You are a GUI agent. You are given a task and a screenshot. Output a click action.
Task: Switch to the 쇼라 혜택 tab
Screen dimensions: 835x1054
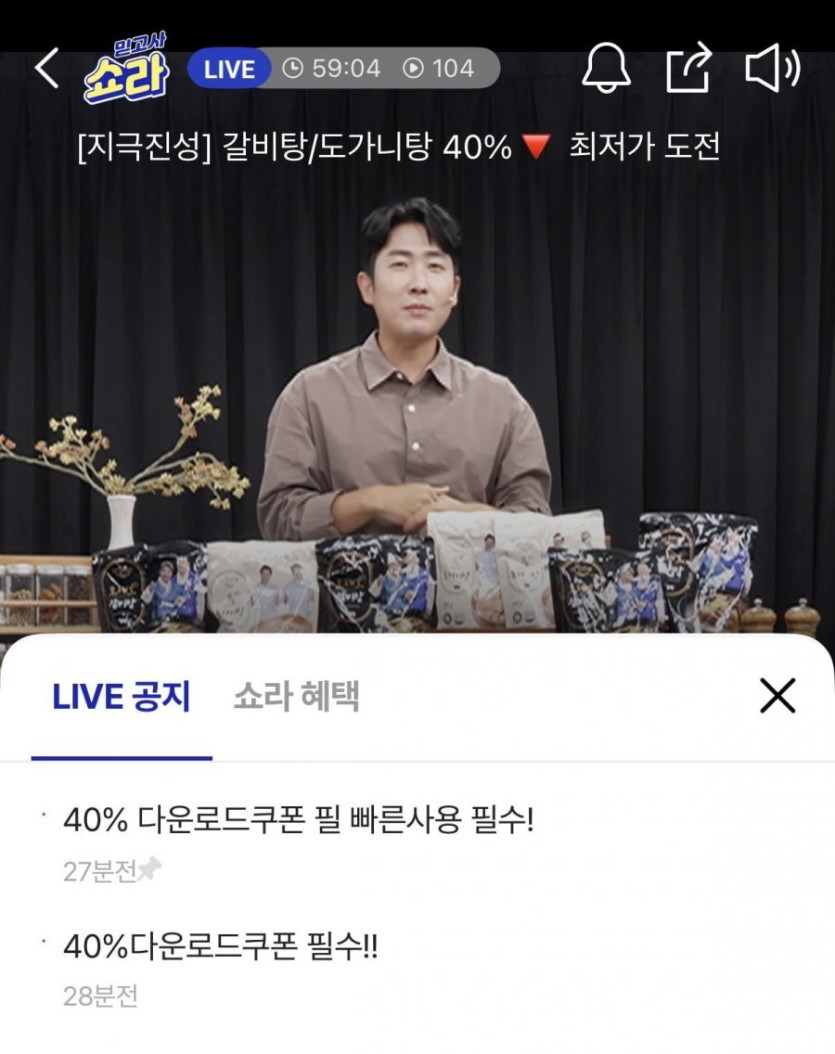point(296,697)
